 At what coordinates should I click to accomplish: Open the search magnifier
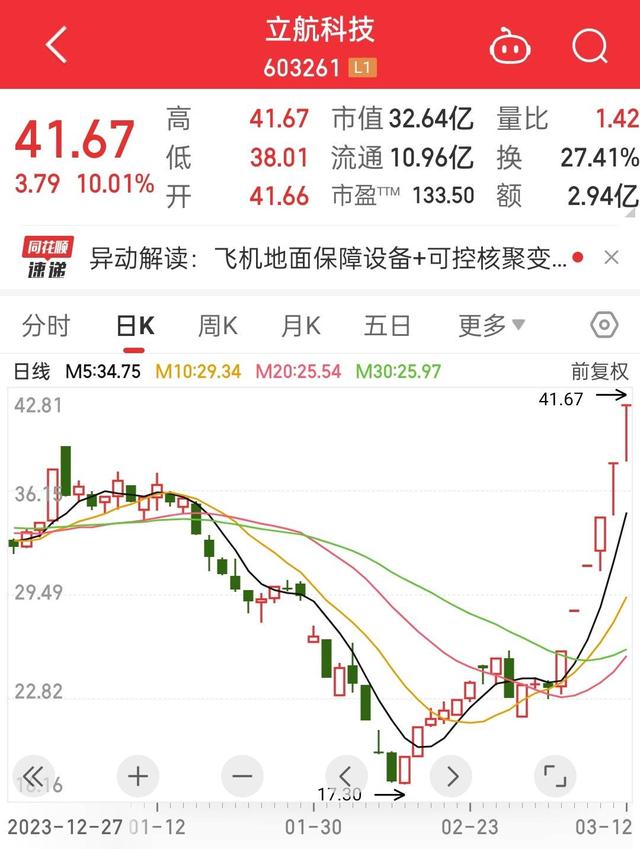click(x=590, y=45)
